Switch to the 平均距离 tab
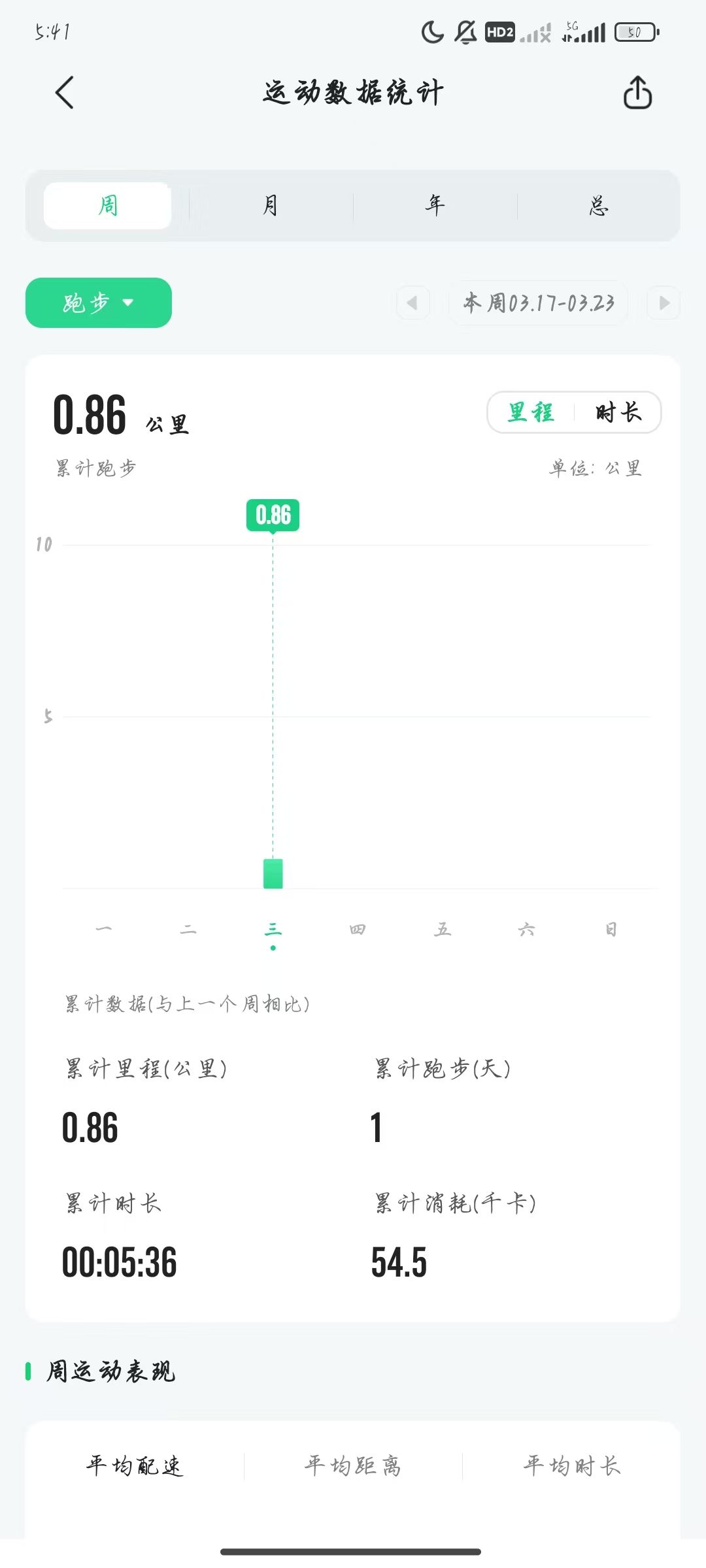Screen dimensions: 706x1568 point(353,1467)
